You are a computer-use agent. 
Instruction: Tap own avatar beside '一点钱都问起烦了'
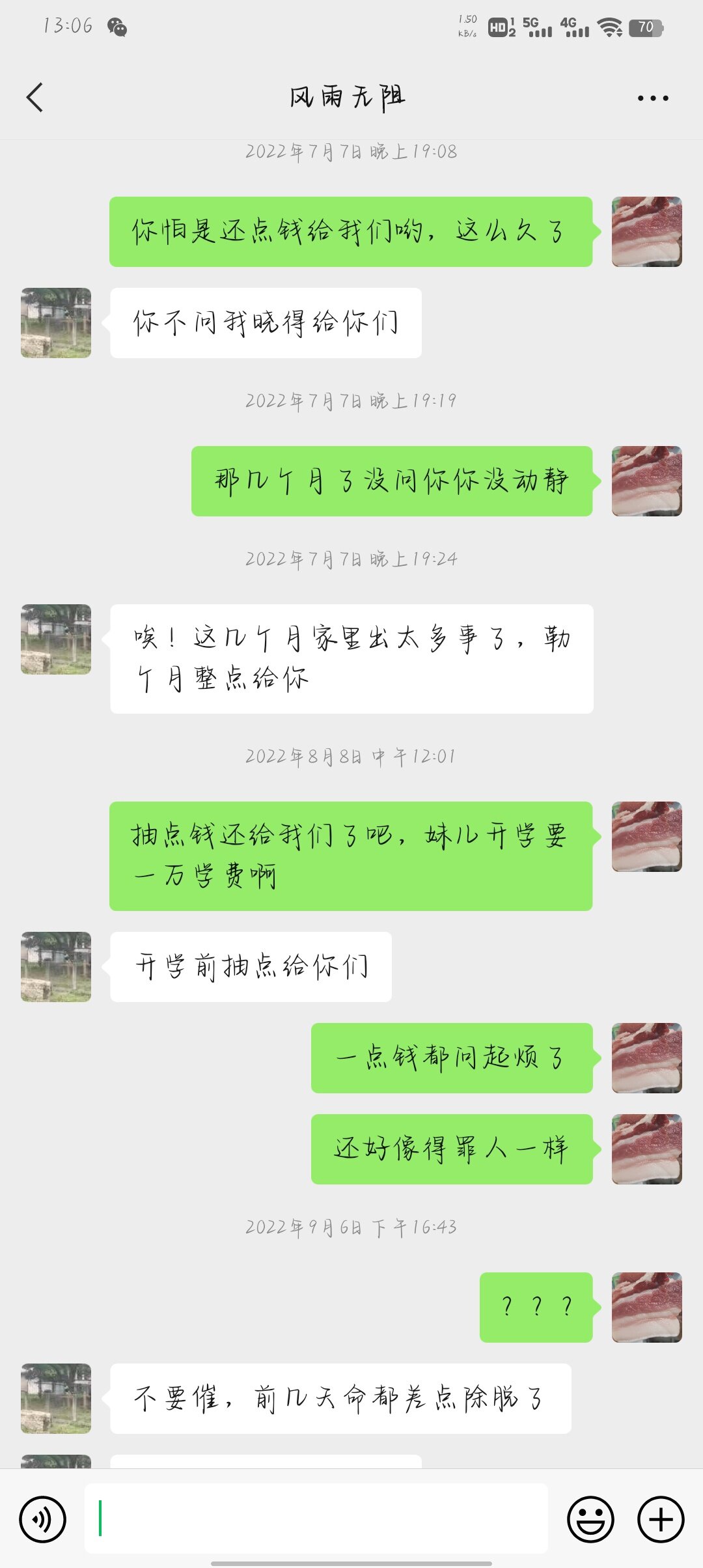pyautogui.click(x=646, y=1057)
